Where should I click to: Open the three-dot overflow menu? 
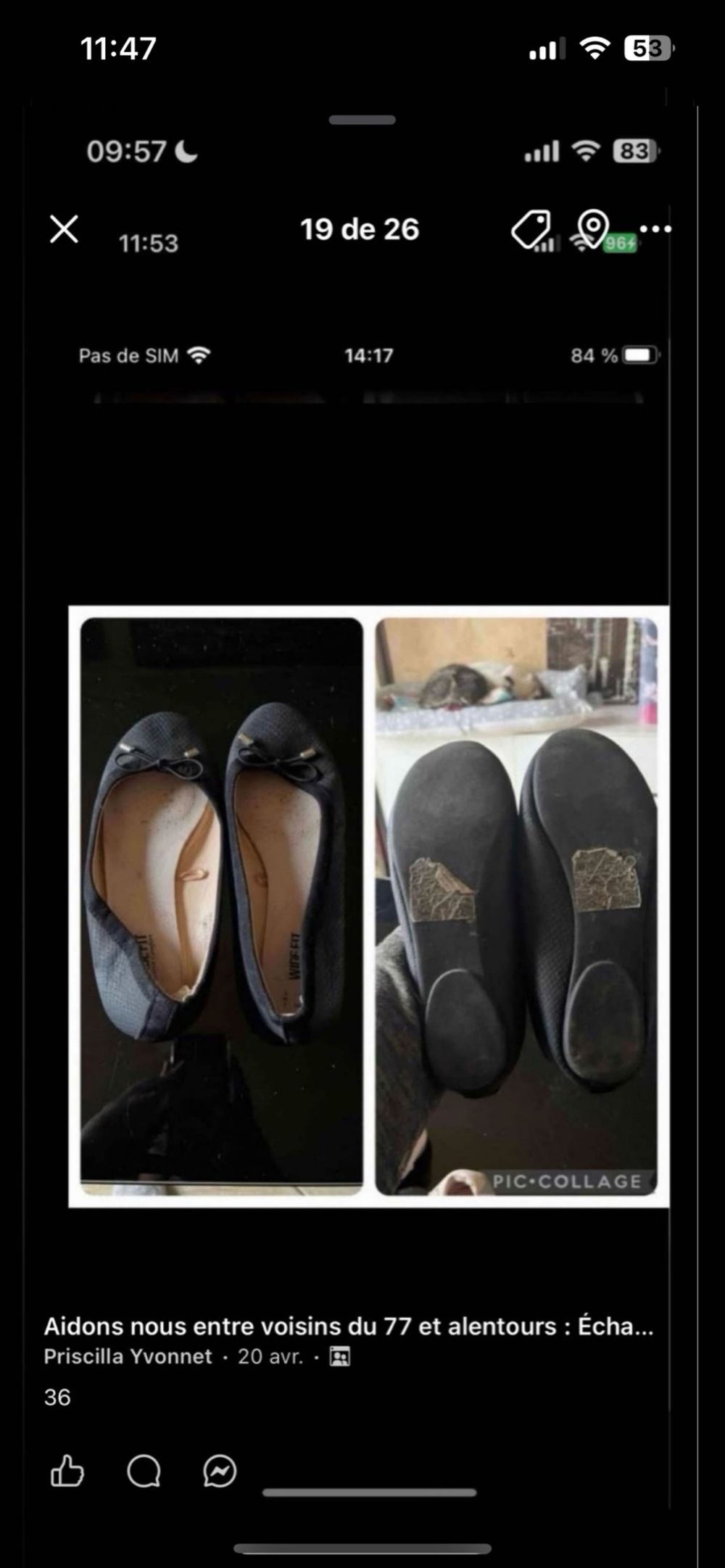[655, 230]
